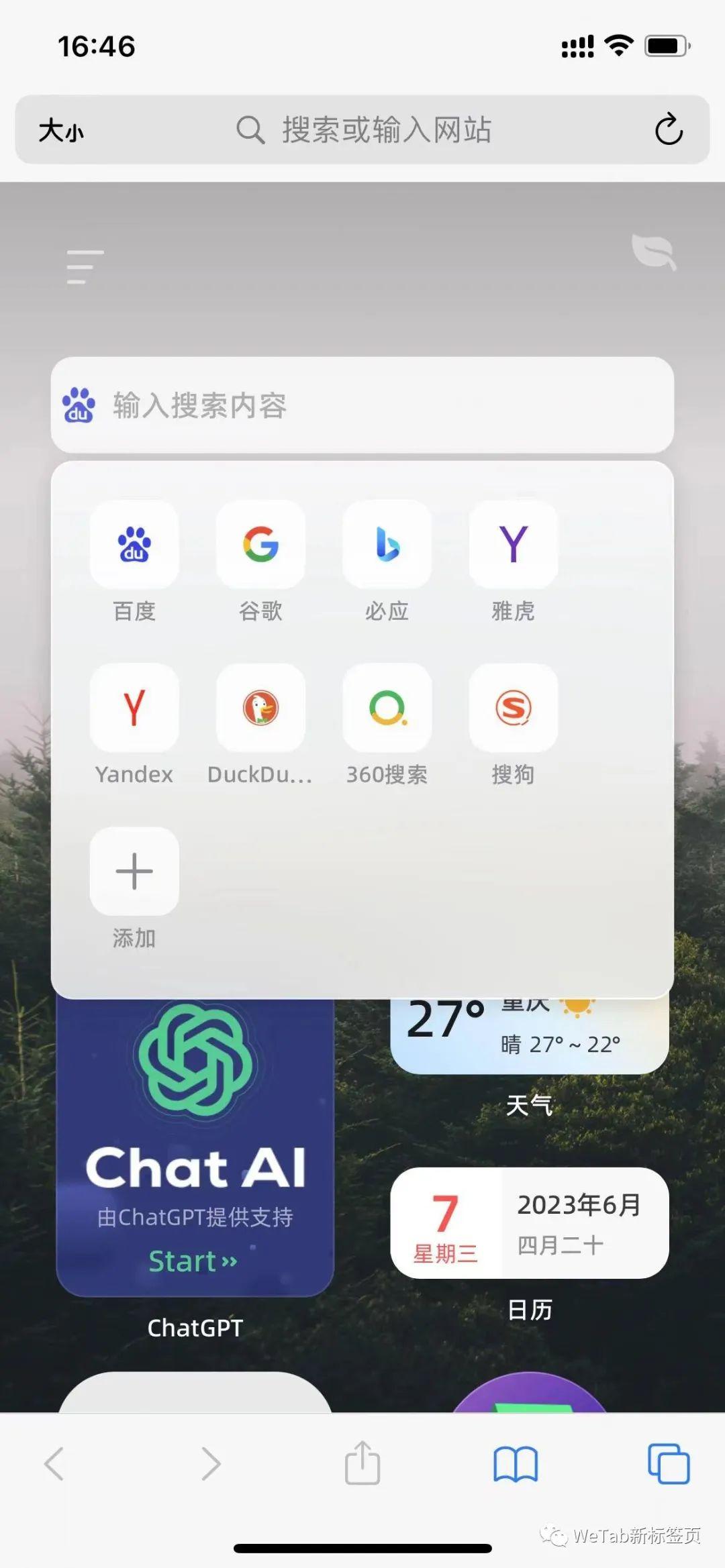Open the 大小 text size menu
725x1568 pixels.
62,130
